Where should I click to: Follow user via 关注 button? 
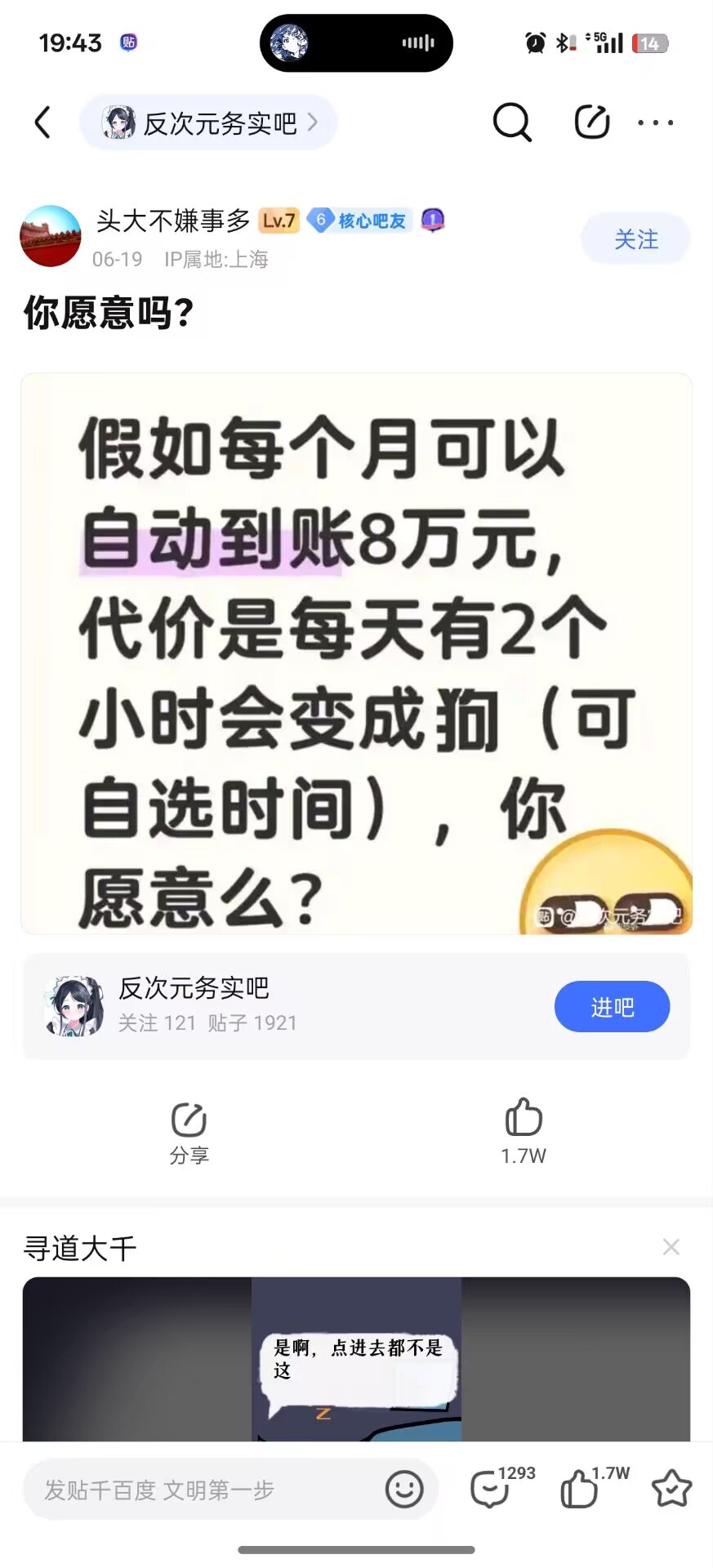point(635,239)
